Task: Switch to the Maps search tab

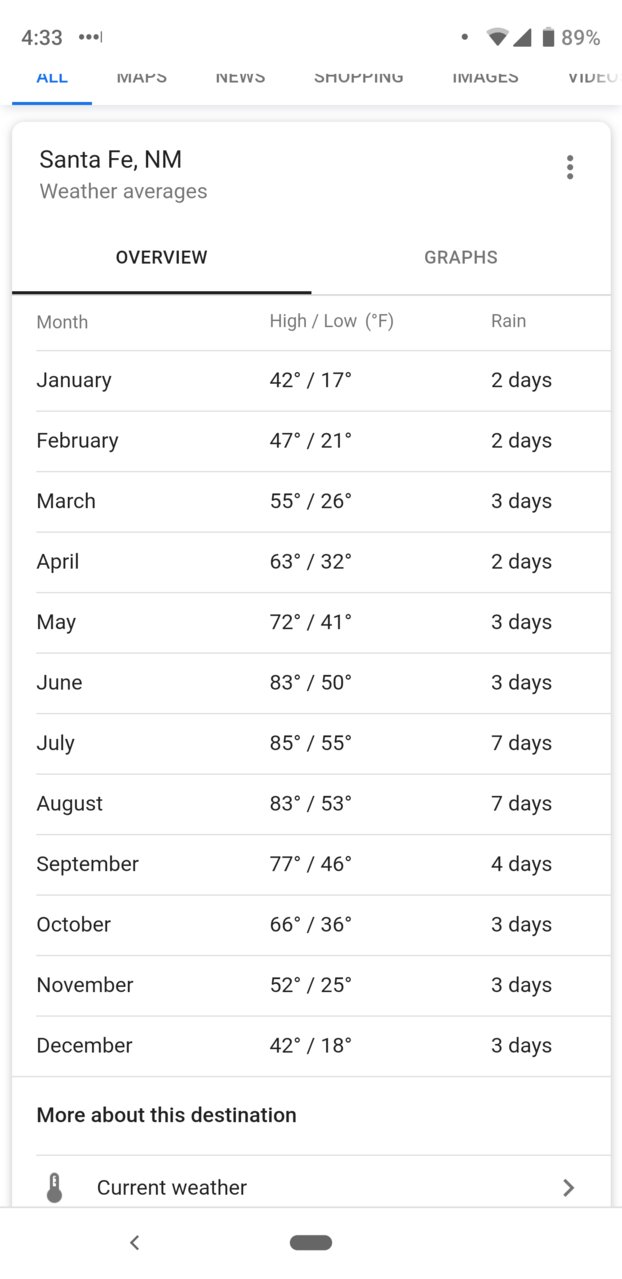Action: [141, 77]
